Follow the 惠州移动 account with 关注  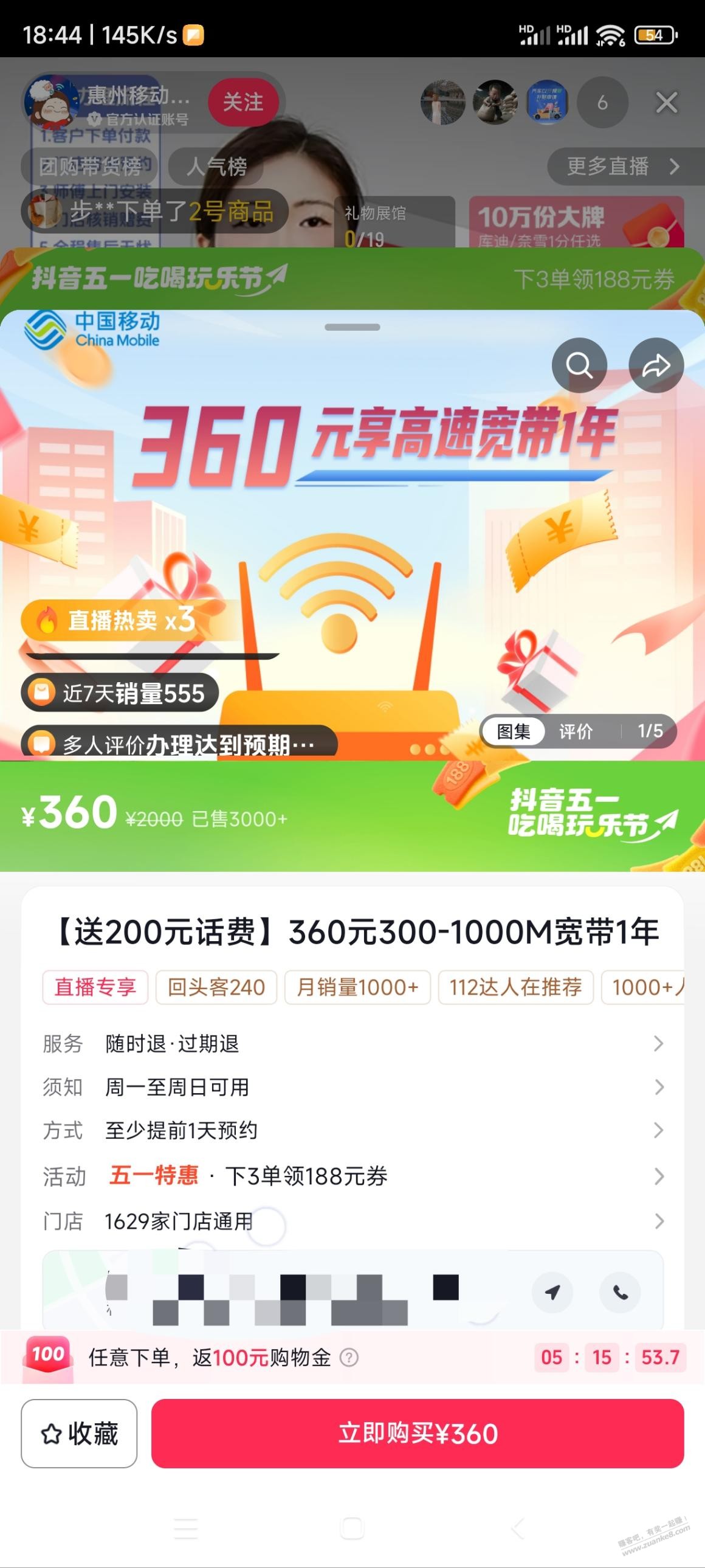[243, 102]
